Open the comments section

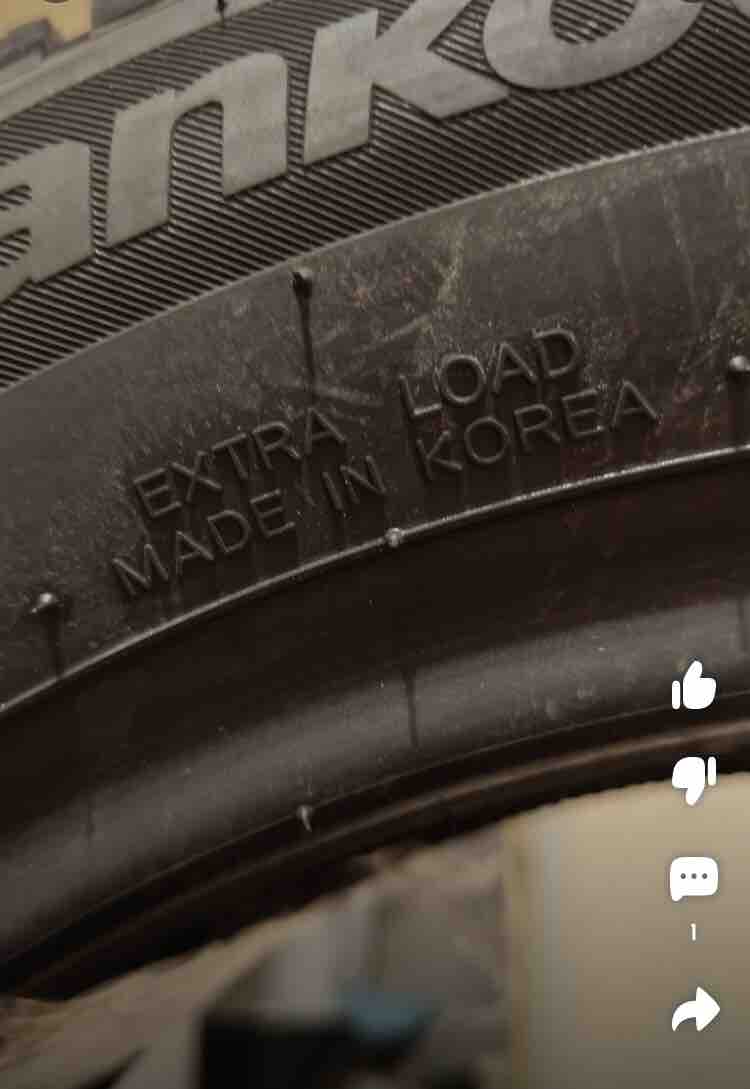tap(694, 879)
